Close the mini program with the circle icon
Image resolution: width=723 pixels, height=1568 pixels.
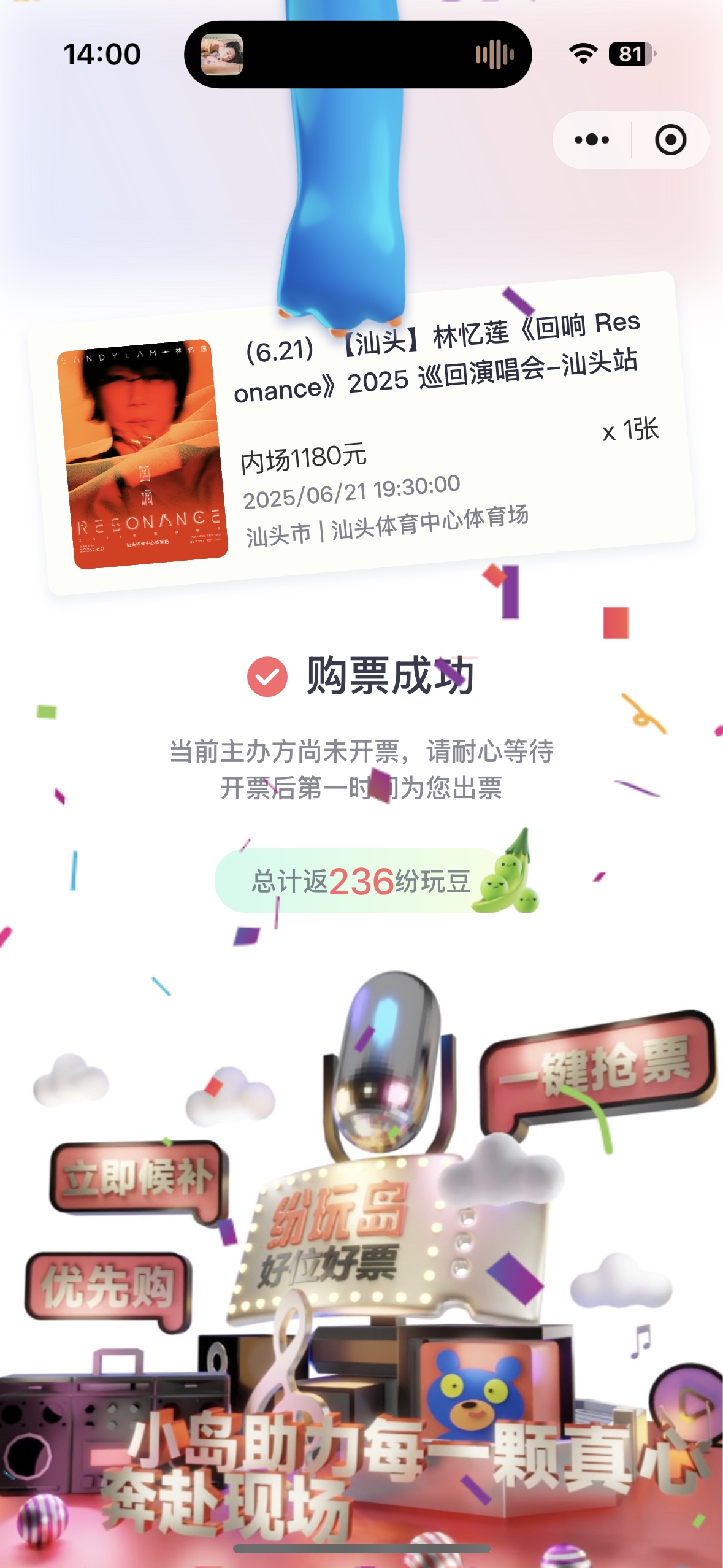[x=670, y=140]
